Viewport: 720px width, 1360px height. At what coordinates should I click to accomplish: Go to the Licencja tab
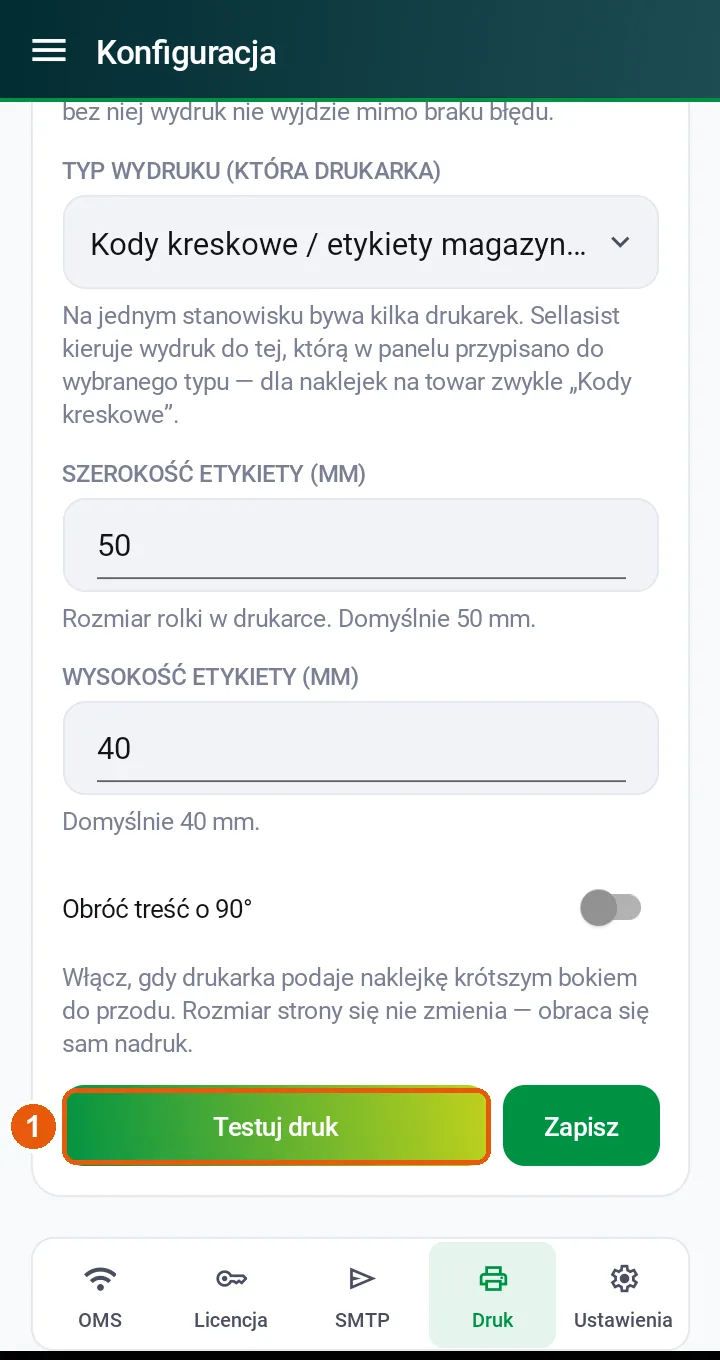pos(231,1296)
